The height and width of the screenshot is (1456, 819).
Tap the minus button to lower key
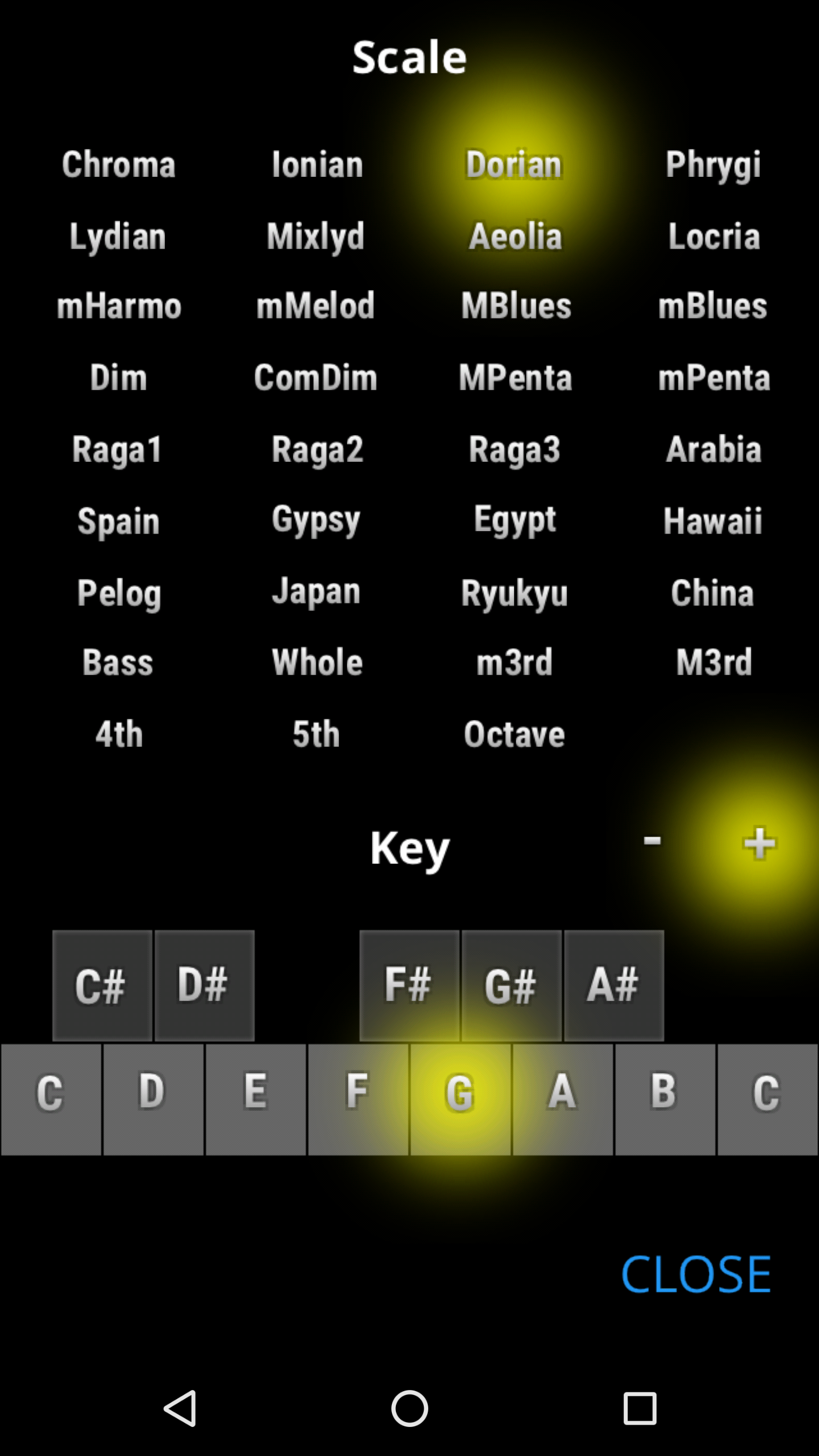tap(652, 841)
